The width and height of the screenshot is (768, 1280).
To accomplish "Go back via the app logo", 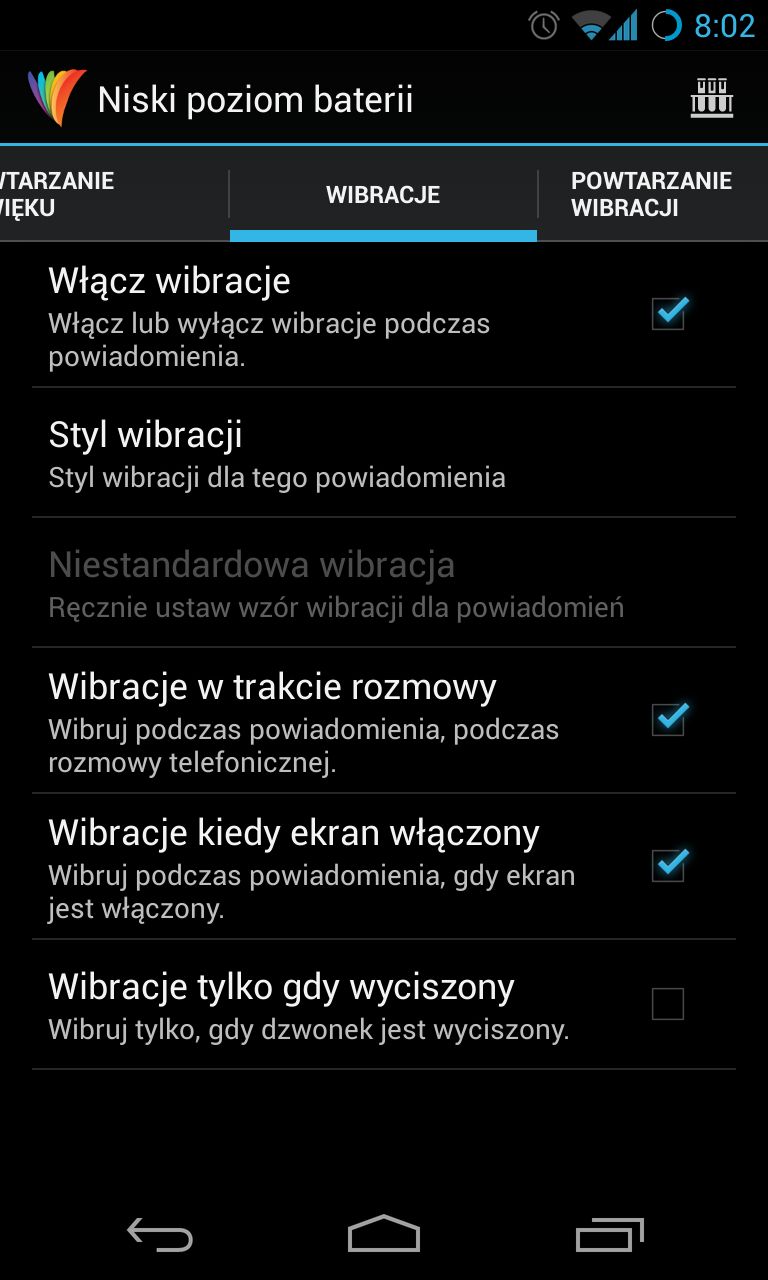I will coord(57,98).
